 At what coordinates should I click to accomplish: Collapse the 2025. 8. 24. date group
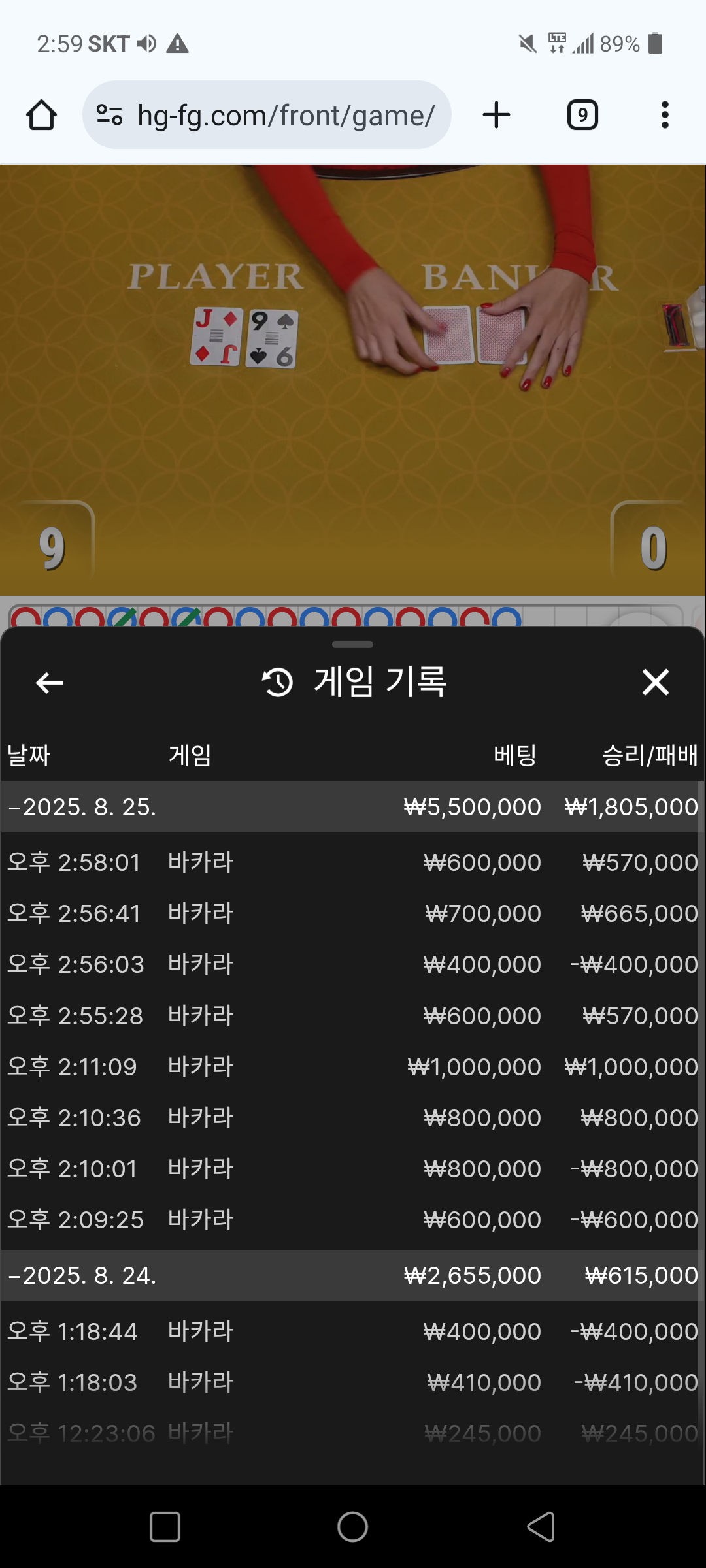352,1275
